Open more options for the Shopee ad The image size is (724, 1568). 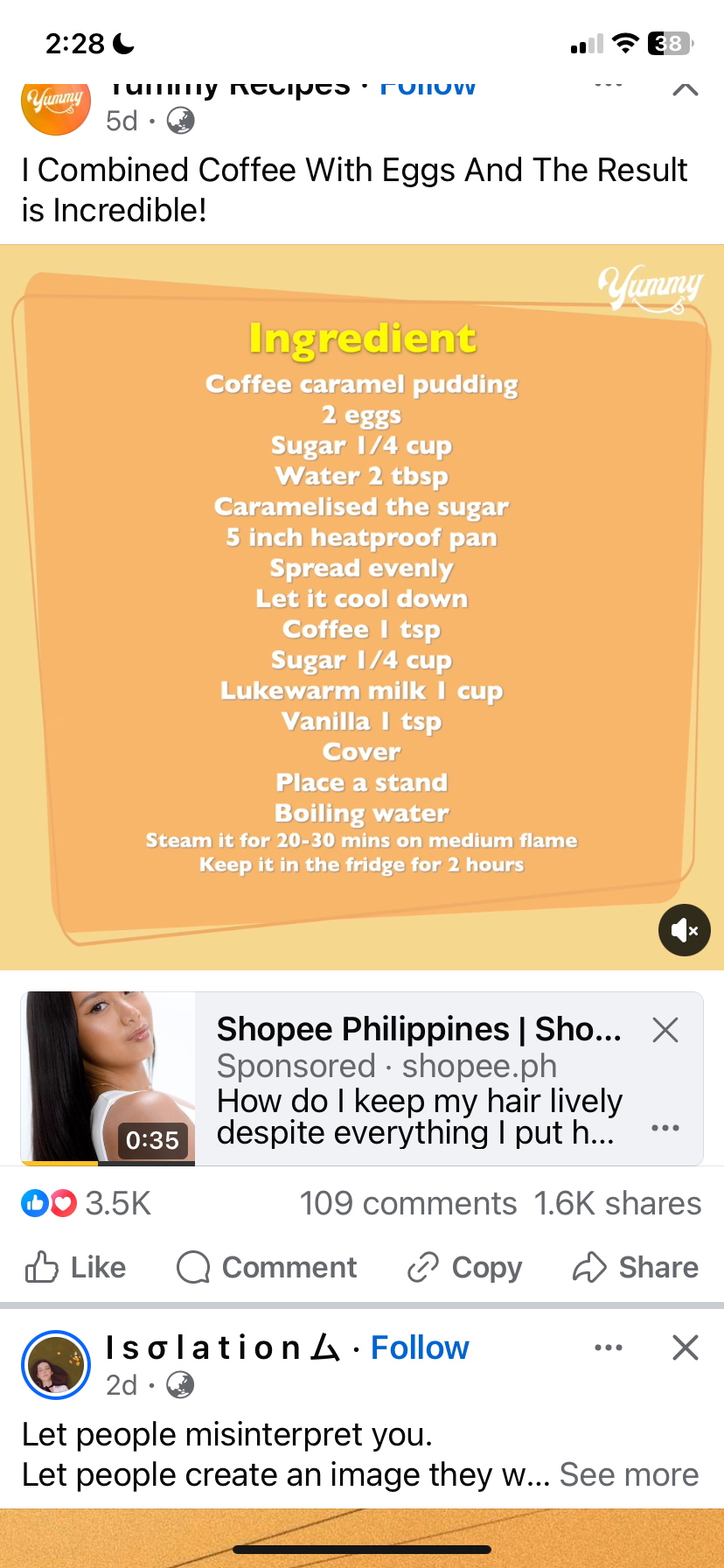coord(665,1128)
